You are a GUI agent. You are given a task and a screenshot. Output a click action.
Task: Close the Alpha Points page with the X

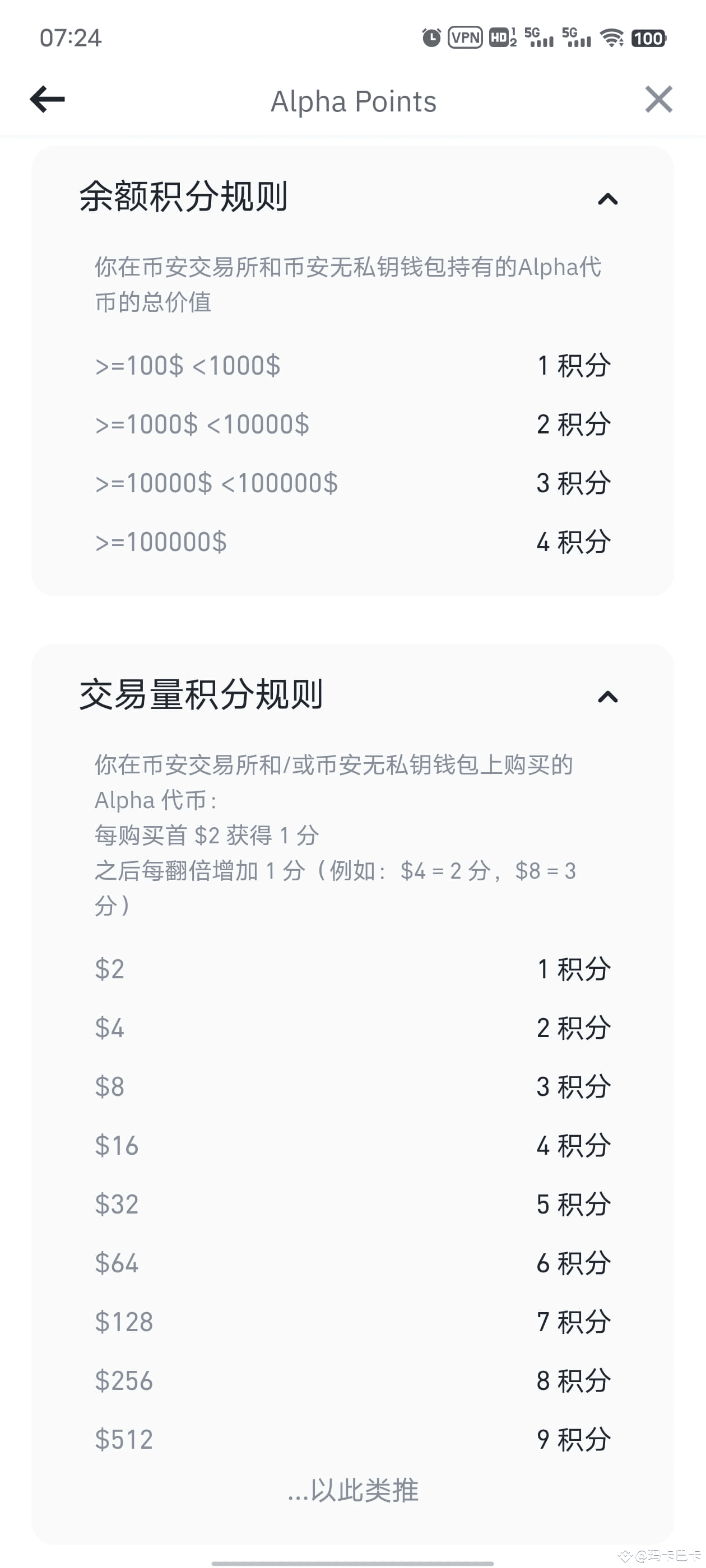658,100
